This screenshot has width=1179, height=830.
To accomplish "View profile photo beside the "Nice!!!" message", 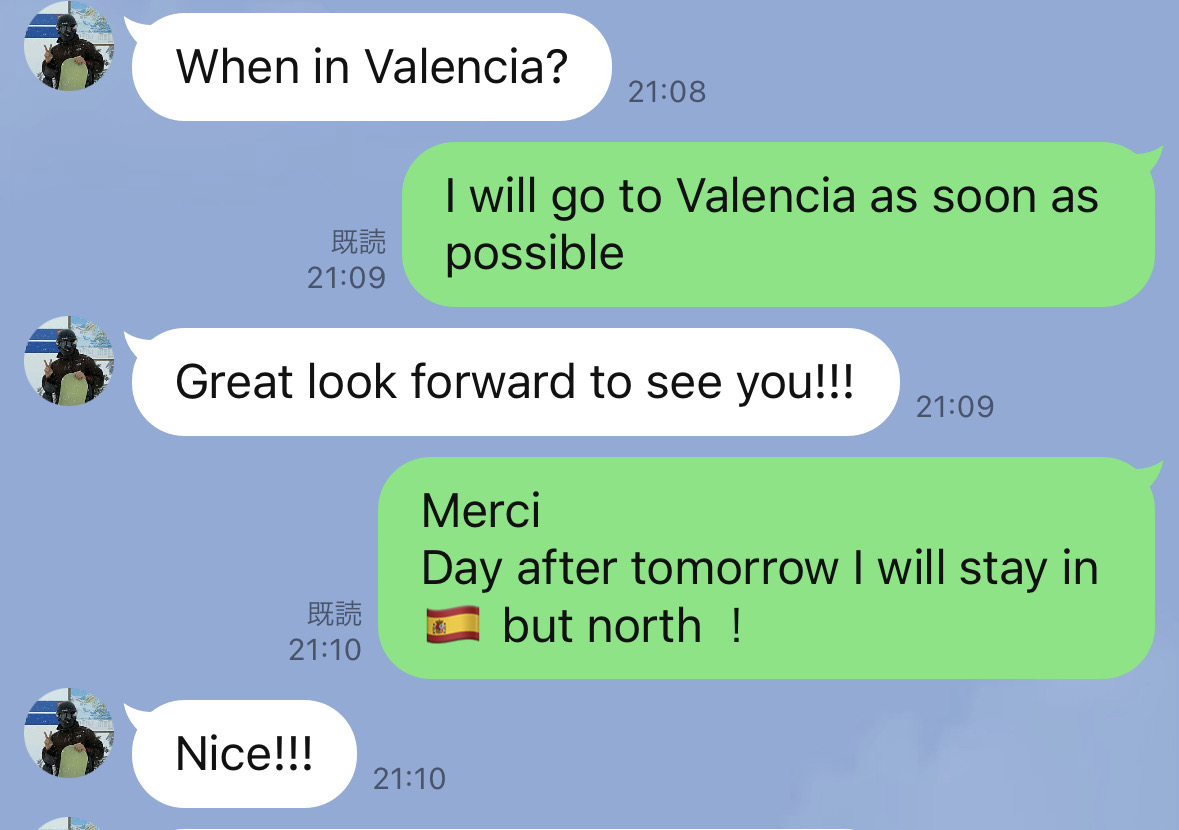I will click(x=69, y=733).
